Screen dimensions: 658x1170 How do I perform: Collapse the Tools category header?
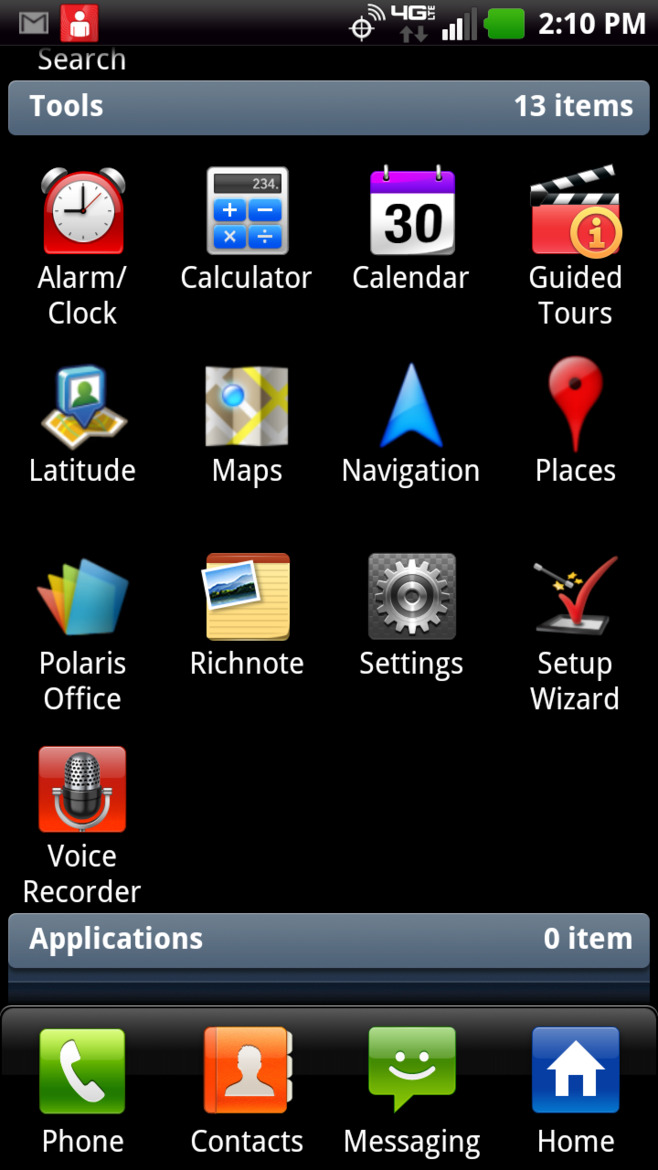329,106
